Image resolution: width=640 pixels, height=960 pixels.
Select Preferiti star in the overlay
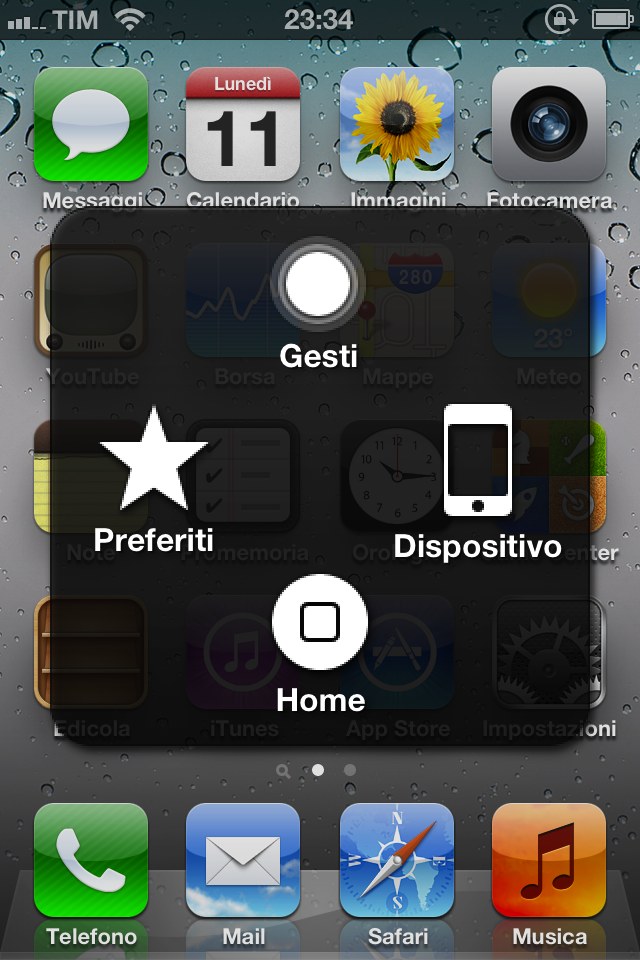[154, 461]
